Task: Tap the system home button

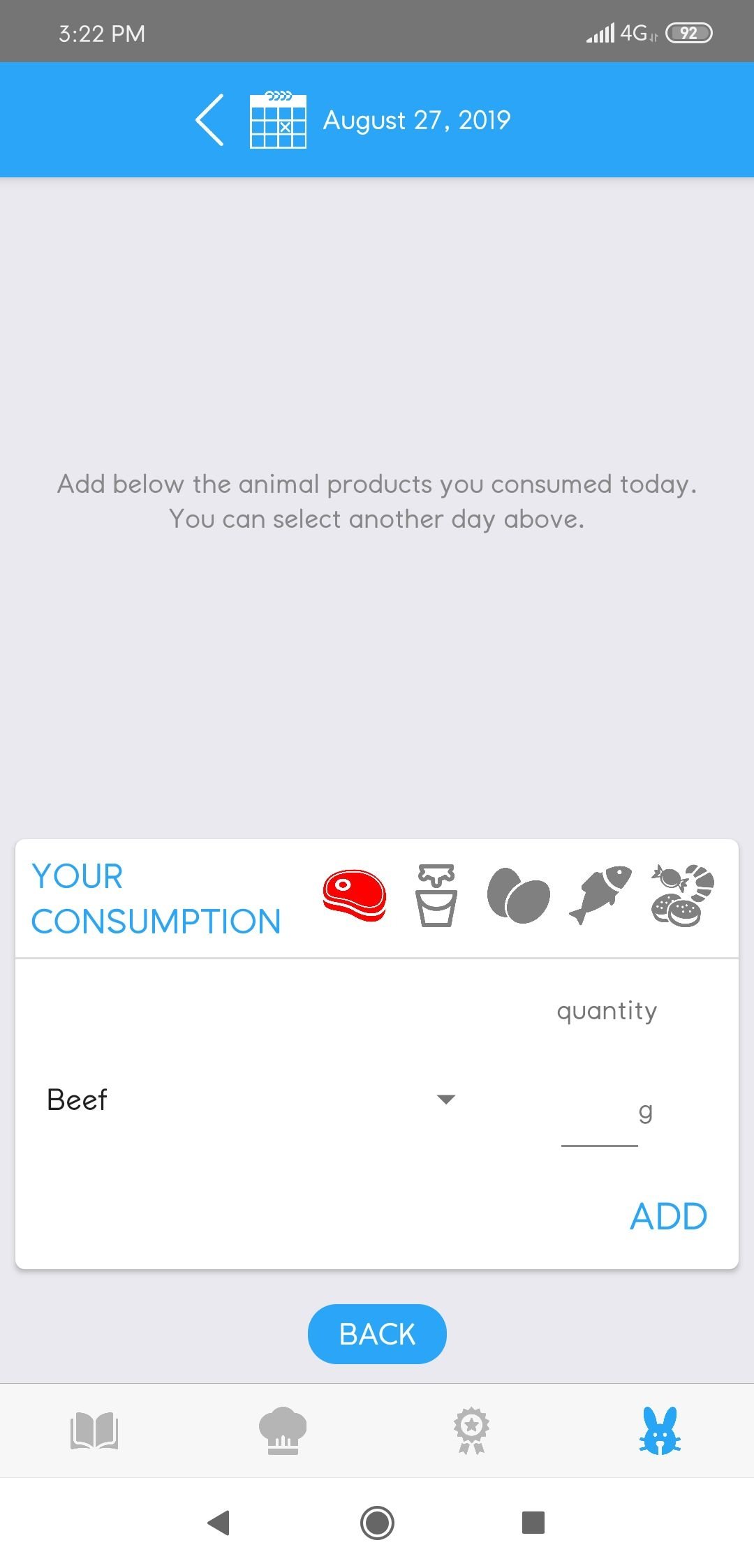Action: coord(377,1523)
